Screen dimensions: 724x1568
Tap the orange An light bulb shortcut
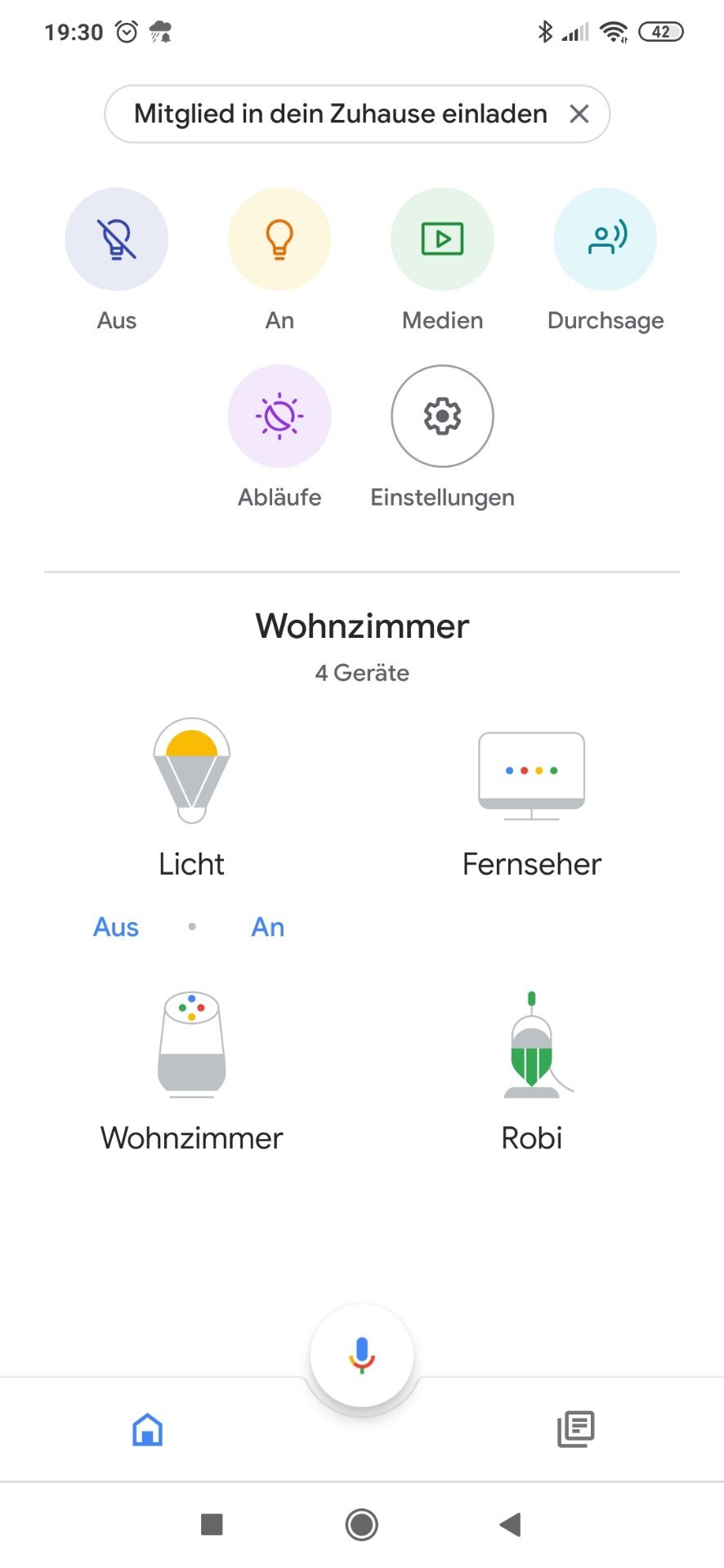279,239
